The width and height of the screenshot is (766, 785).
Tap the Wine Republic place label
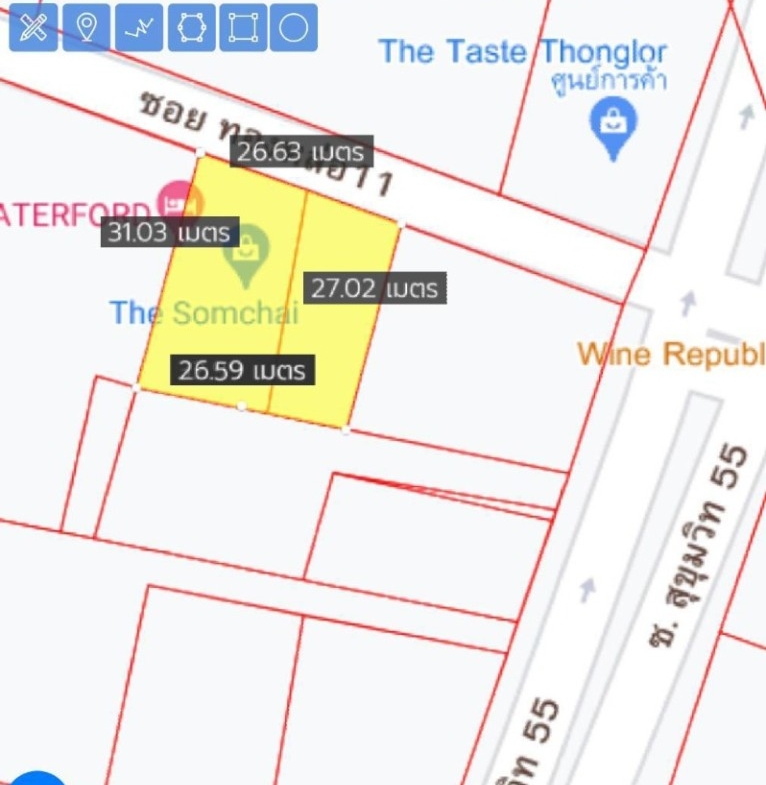pos(670,354)
